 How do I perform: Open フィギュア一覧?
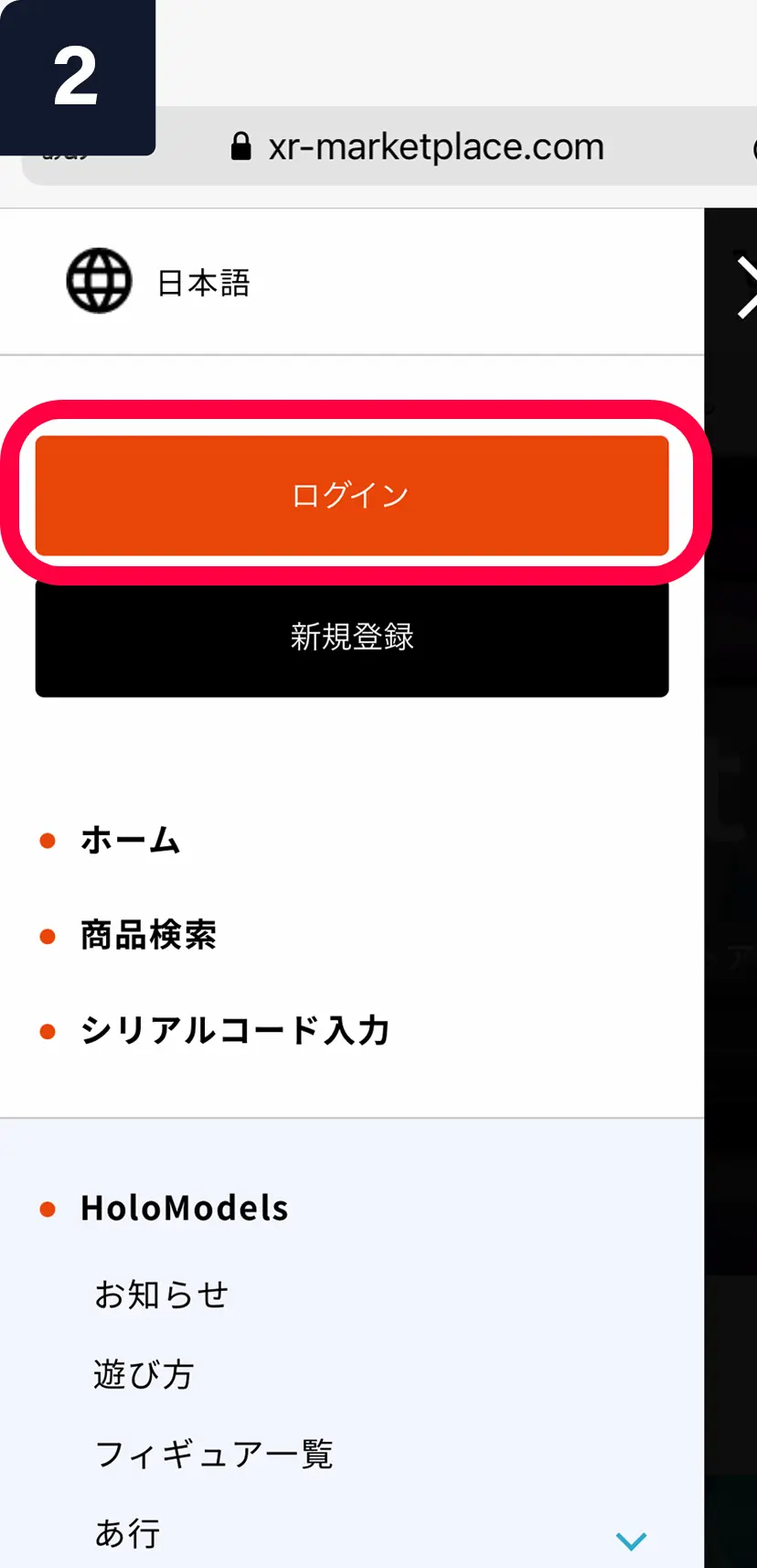pos(214,1454)
